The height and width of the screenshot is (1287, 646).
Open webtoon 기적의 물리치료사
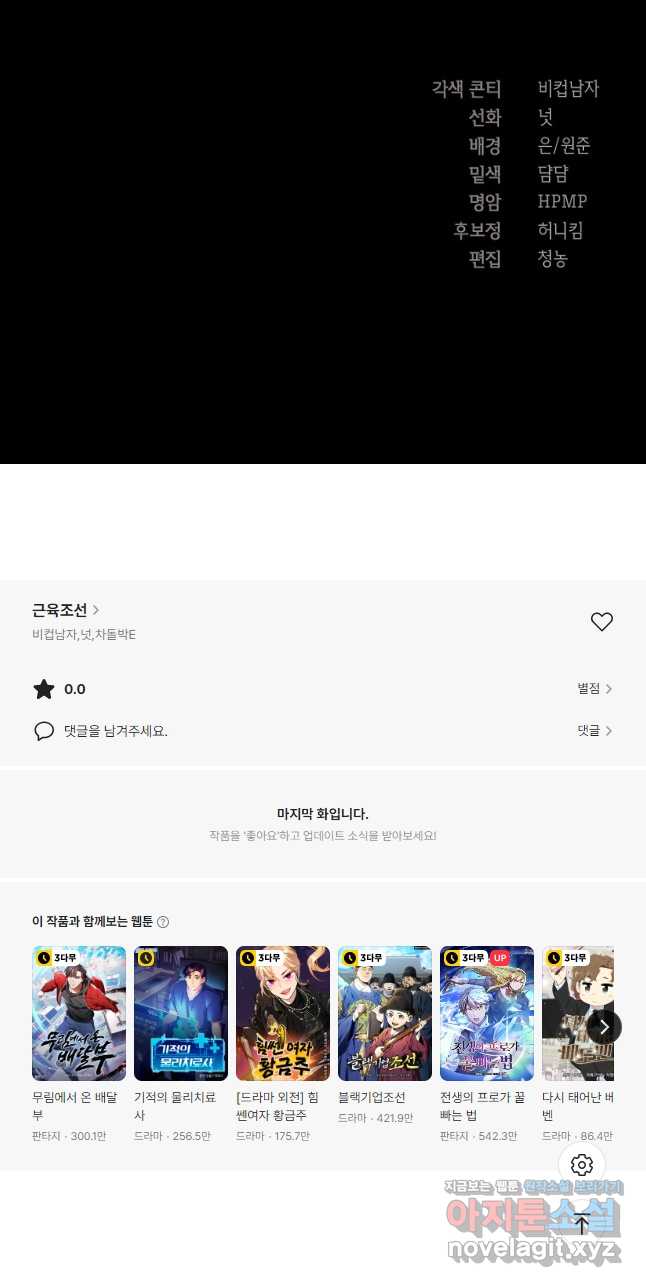(181, 1013)
